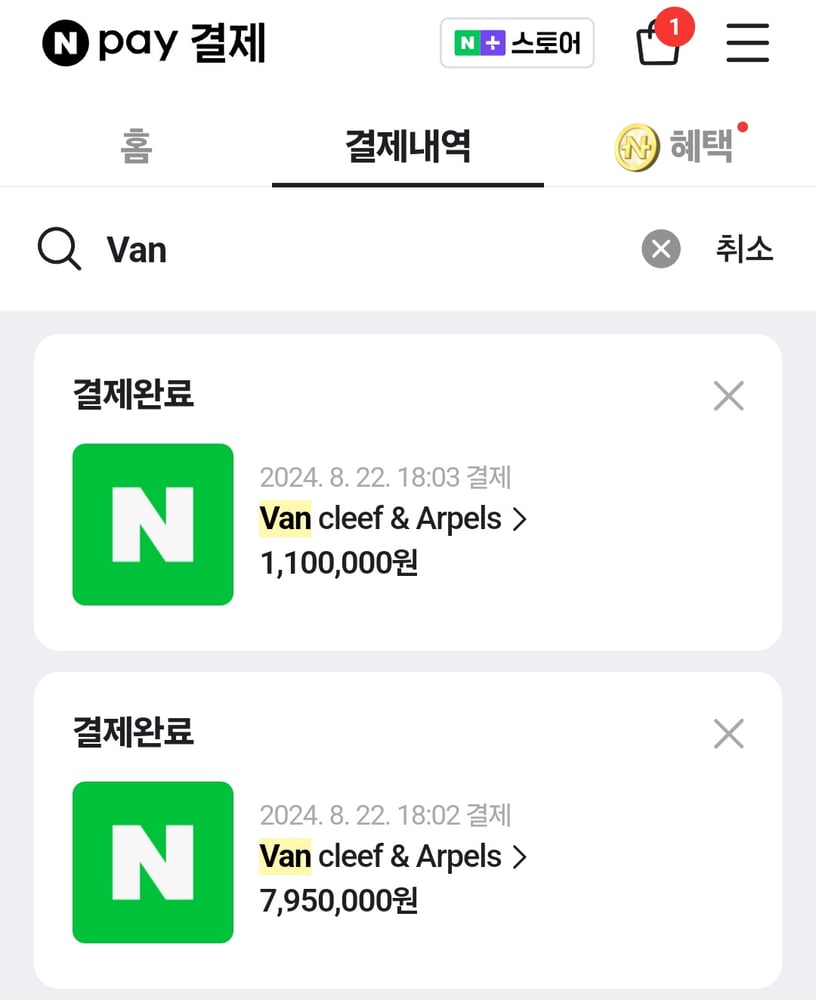The image size is (816, 1000).
Task: Dismiss the 7,950,000원 payment record
Action: coord(729,734)
